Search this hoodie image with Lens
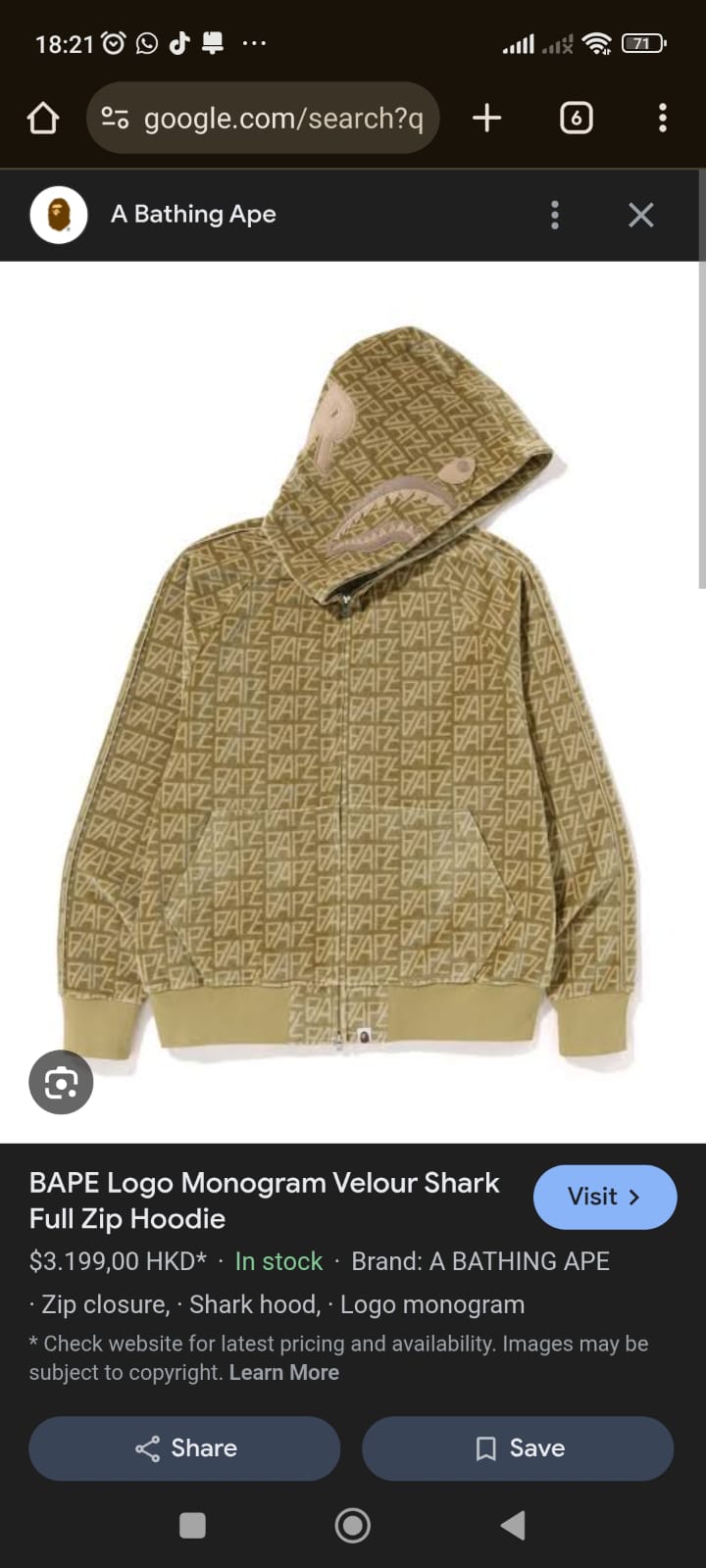Screen dimensions: 706x1568 coord(61,1083)
